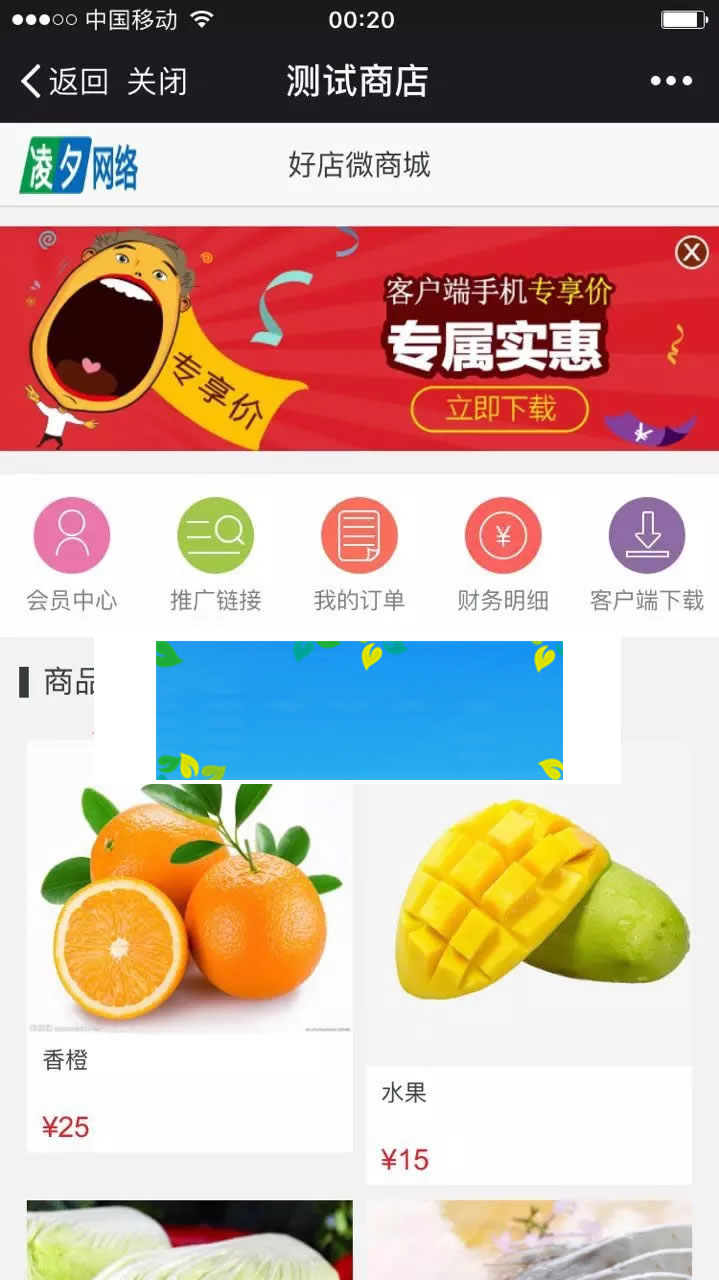Tap 关闭 to close the page
The height and width of the screenshot is (1280, 719).
[x=157, y=81]
